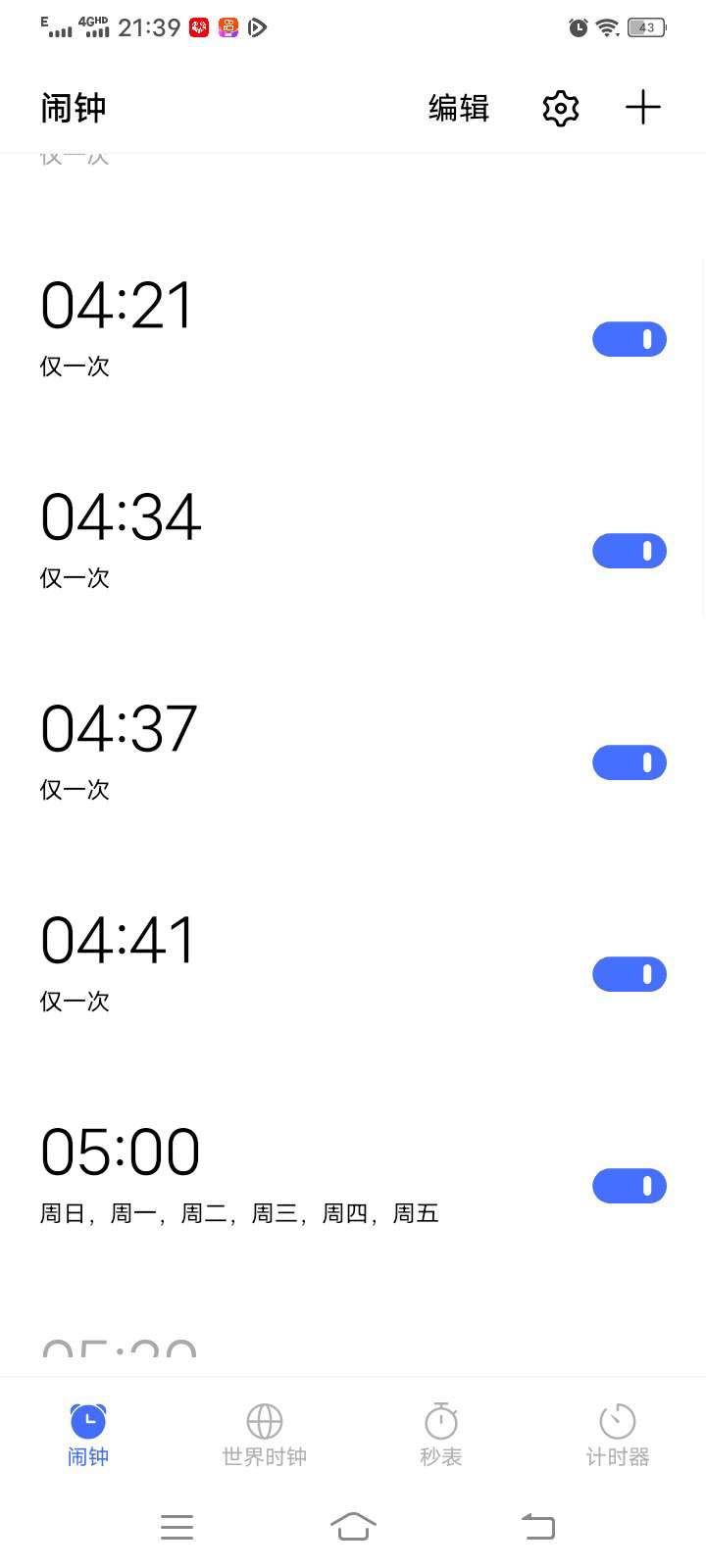Go to the 计时器 tab
The width and height of the screenshot is (706, 1568).
[x=618, y=1435]
